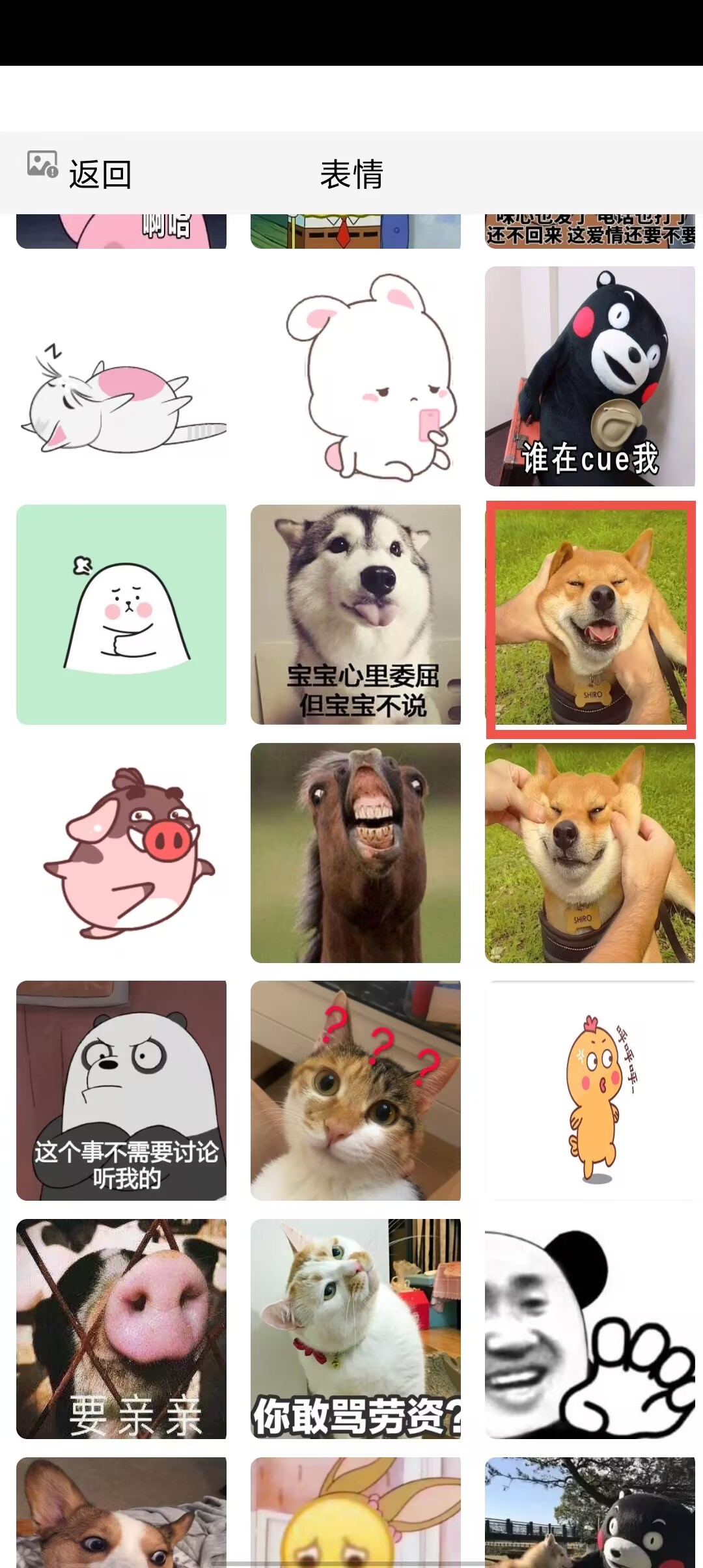Tap the red-highlighted smiling shiba sticker
The image size is (703, 1568).
pyautogui.click(x=590, y=619)
